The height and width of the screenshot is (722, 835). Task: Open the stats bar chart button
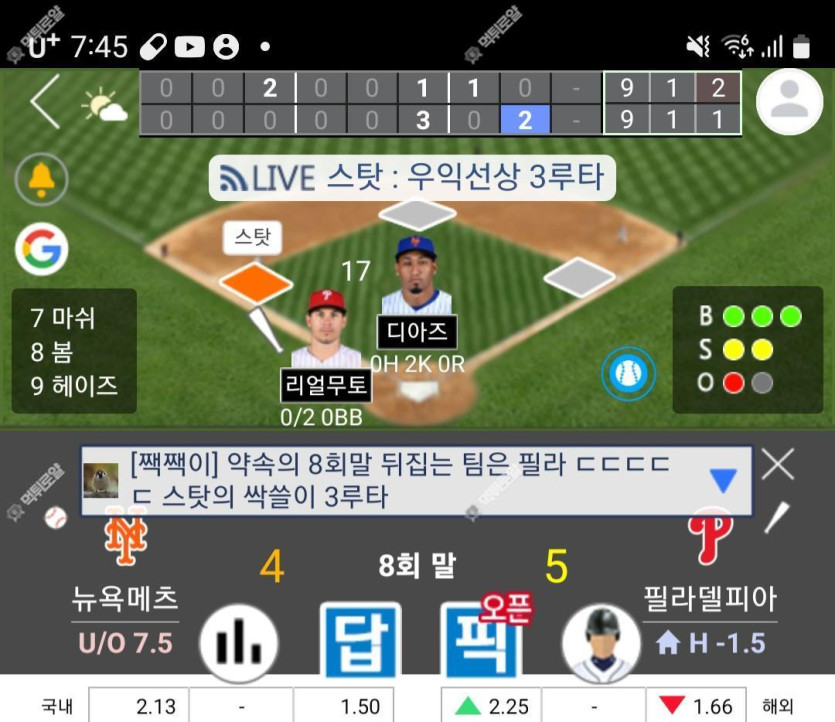(239, 641)
